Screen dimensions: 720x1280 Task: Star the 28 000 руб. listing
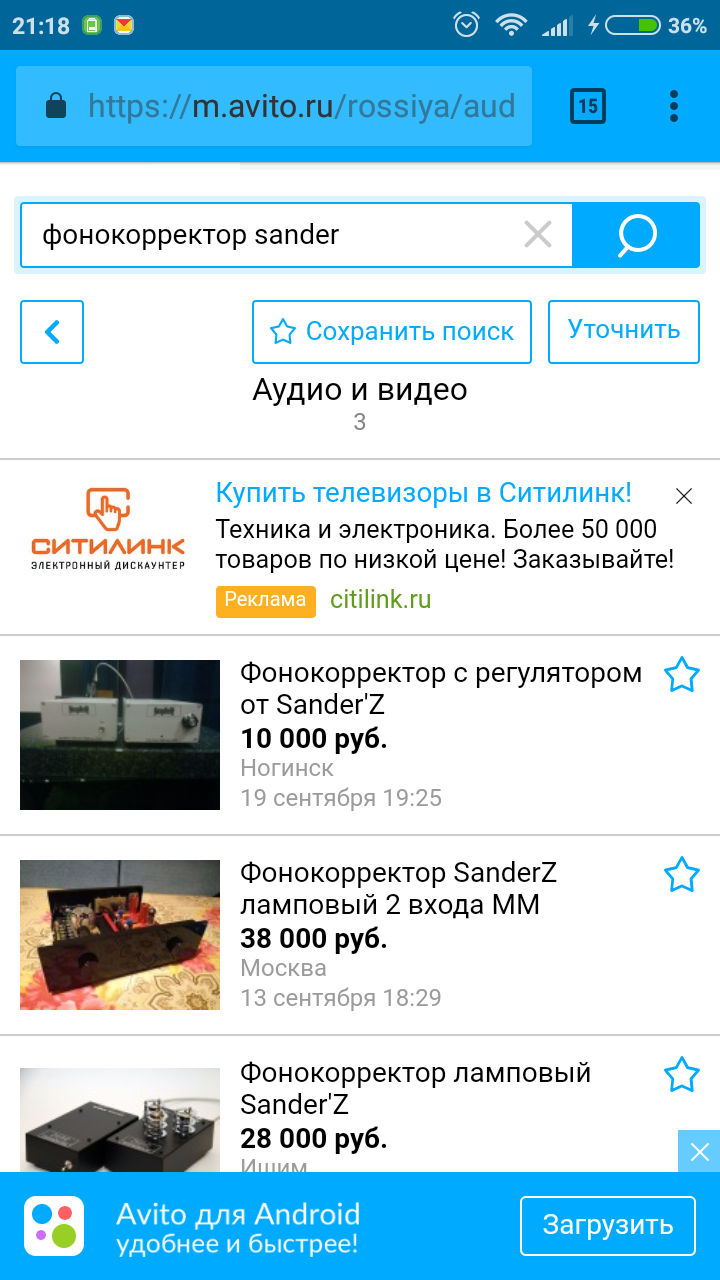point(682,1075)
